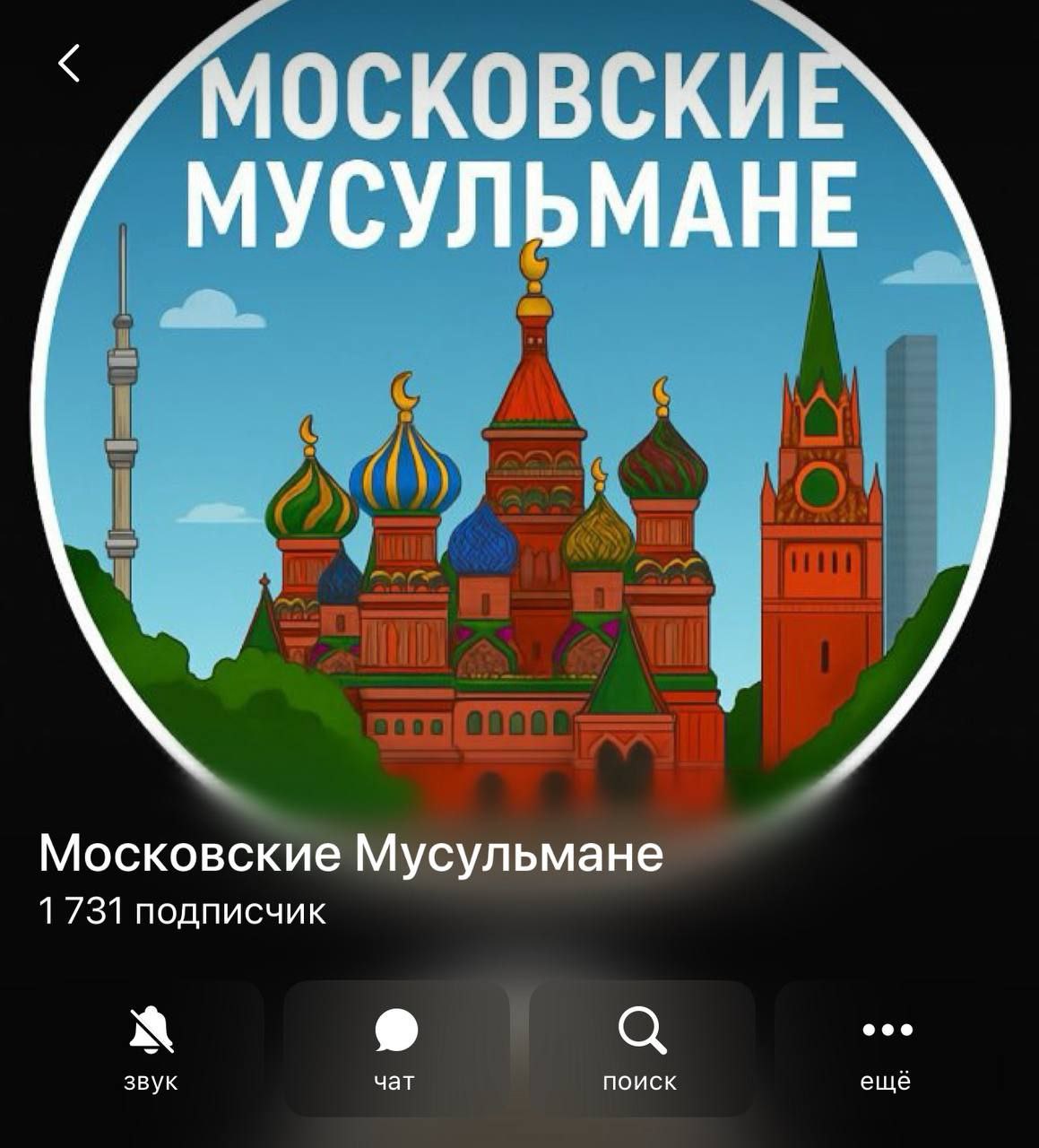Screen dimensions: 1039x1148
Task: Tap поиск to search the channel
Action: (641, 1048)
